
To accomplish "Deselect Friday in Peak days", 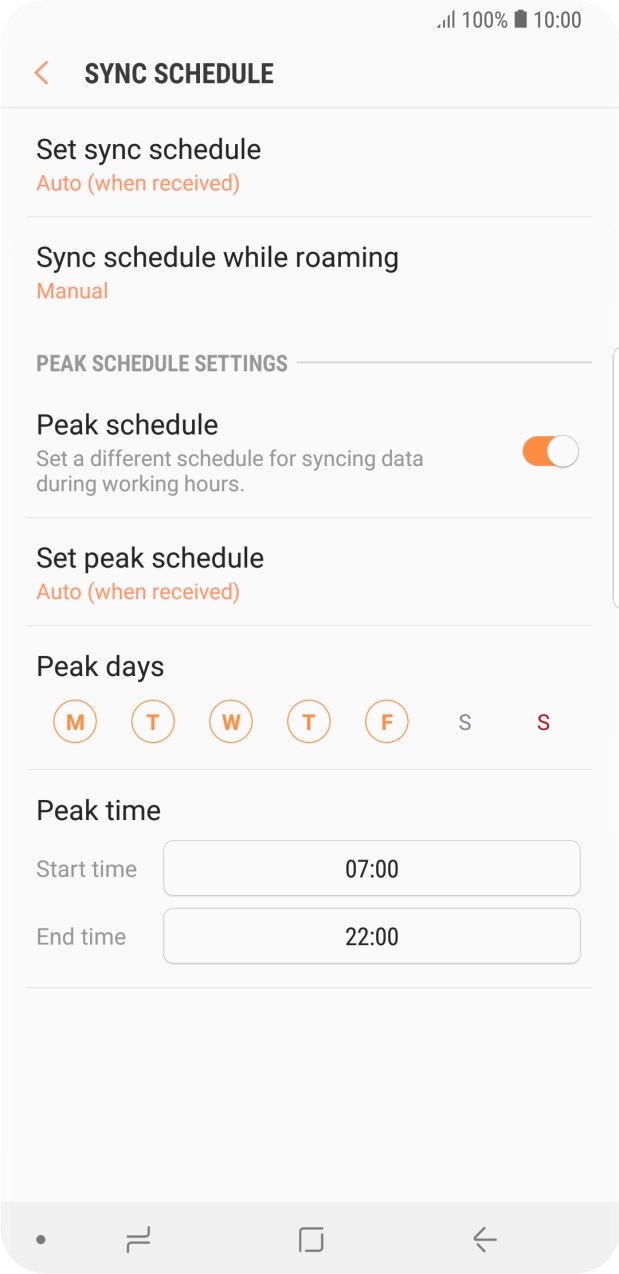I will click(x=387, y=722).
